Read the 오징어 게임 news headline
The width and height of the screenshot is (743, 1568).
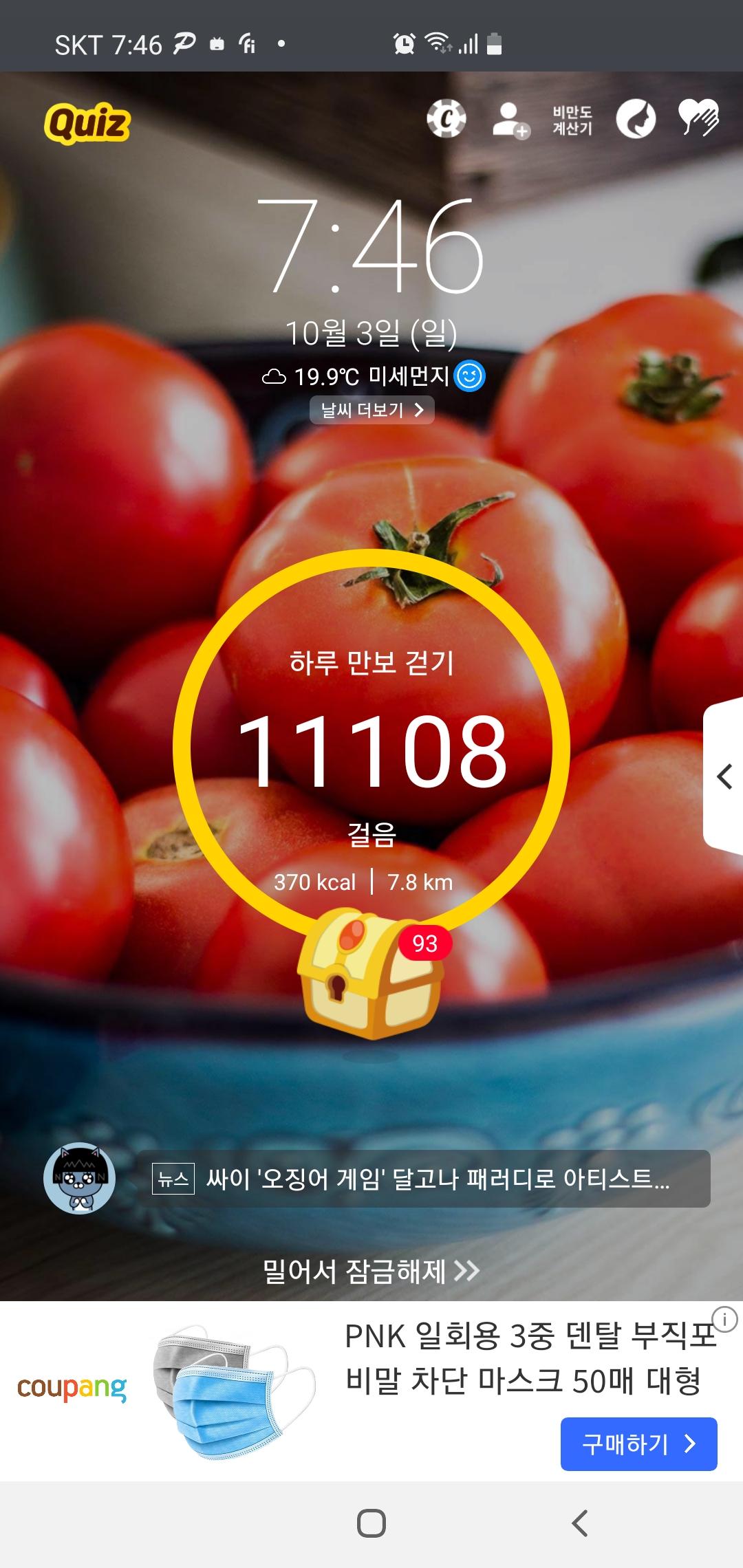423,1179
